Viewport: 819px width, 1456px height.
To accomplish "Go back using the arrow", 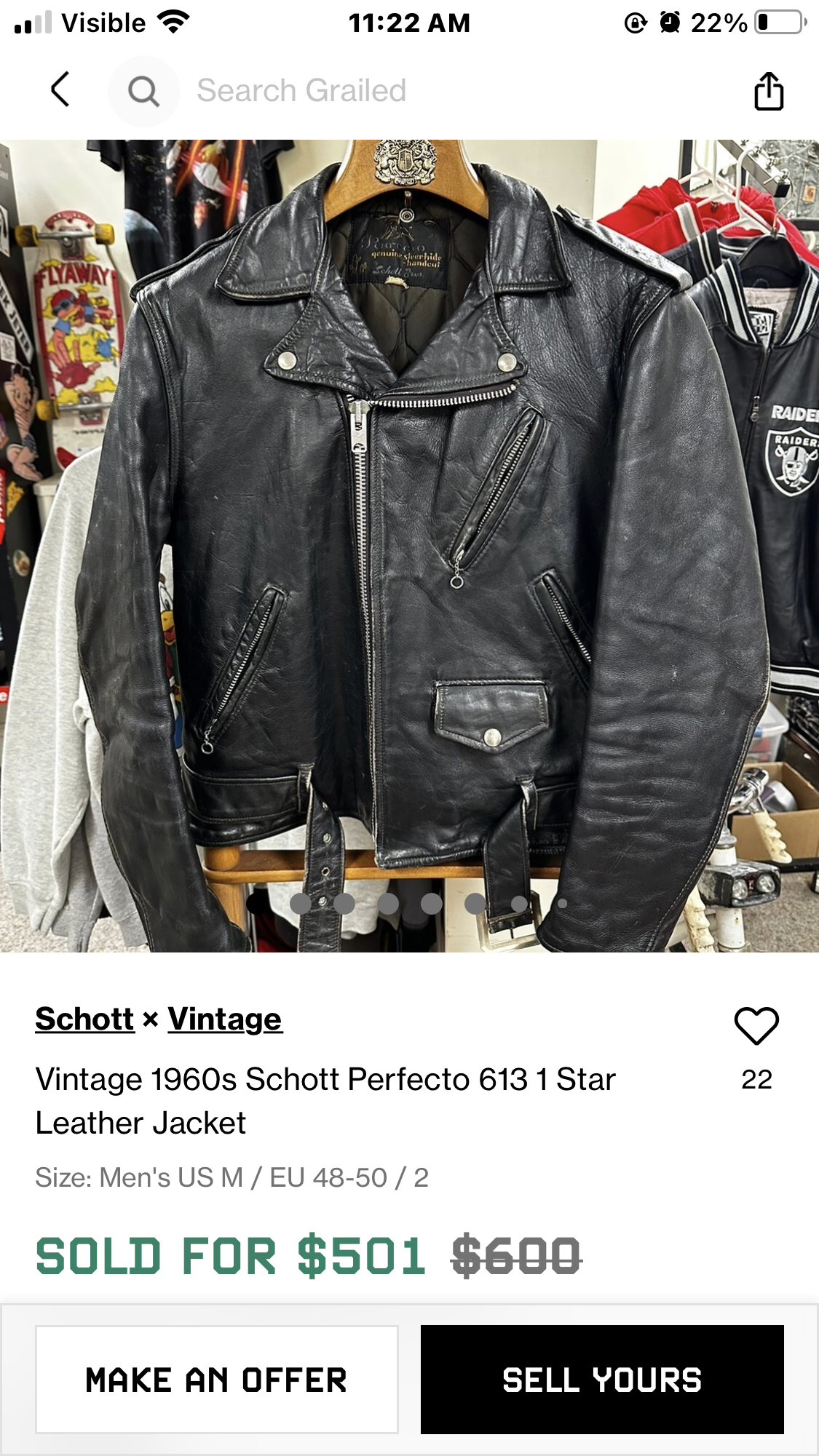I will (x=60, y=90).
